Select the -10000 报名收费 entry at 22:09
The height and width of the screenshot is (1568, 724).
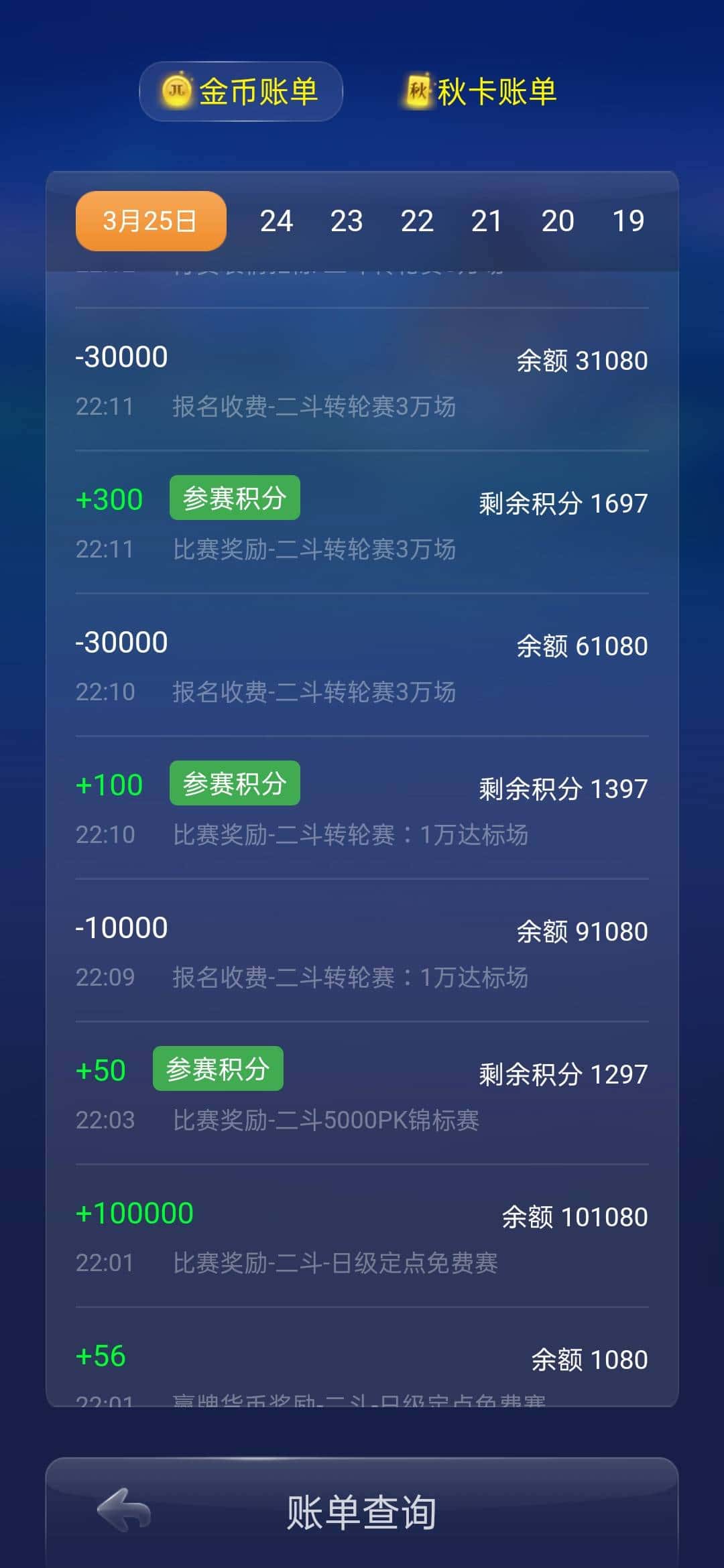coord(362,952)
